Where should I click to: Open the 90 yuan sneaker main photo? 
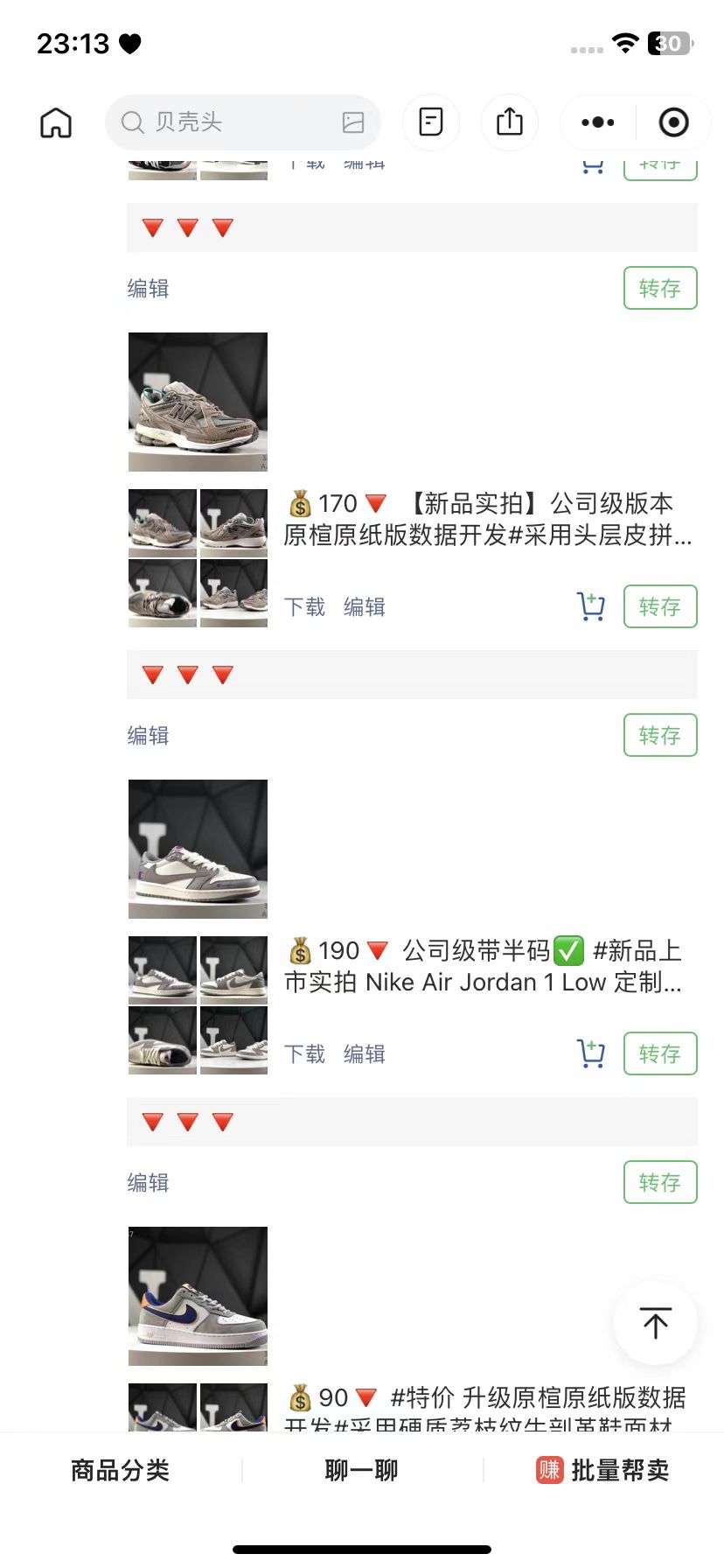[198, 1296]
